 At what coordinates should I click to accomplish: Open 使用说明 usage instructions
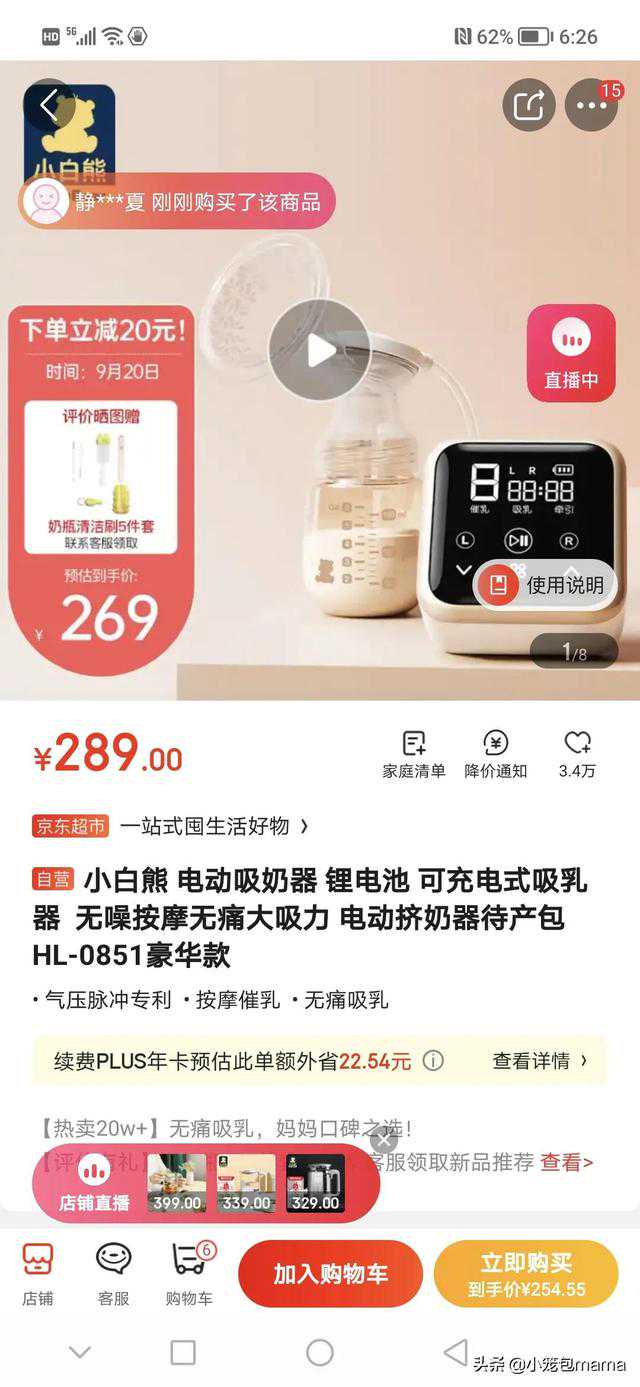(545, 585)
